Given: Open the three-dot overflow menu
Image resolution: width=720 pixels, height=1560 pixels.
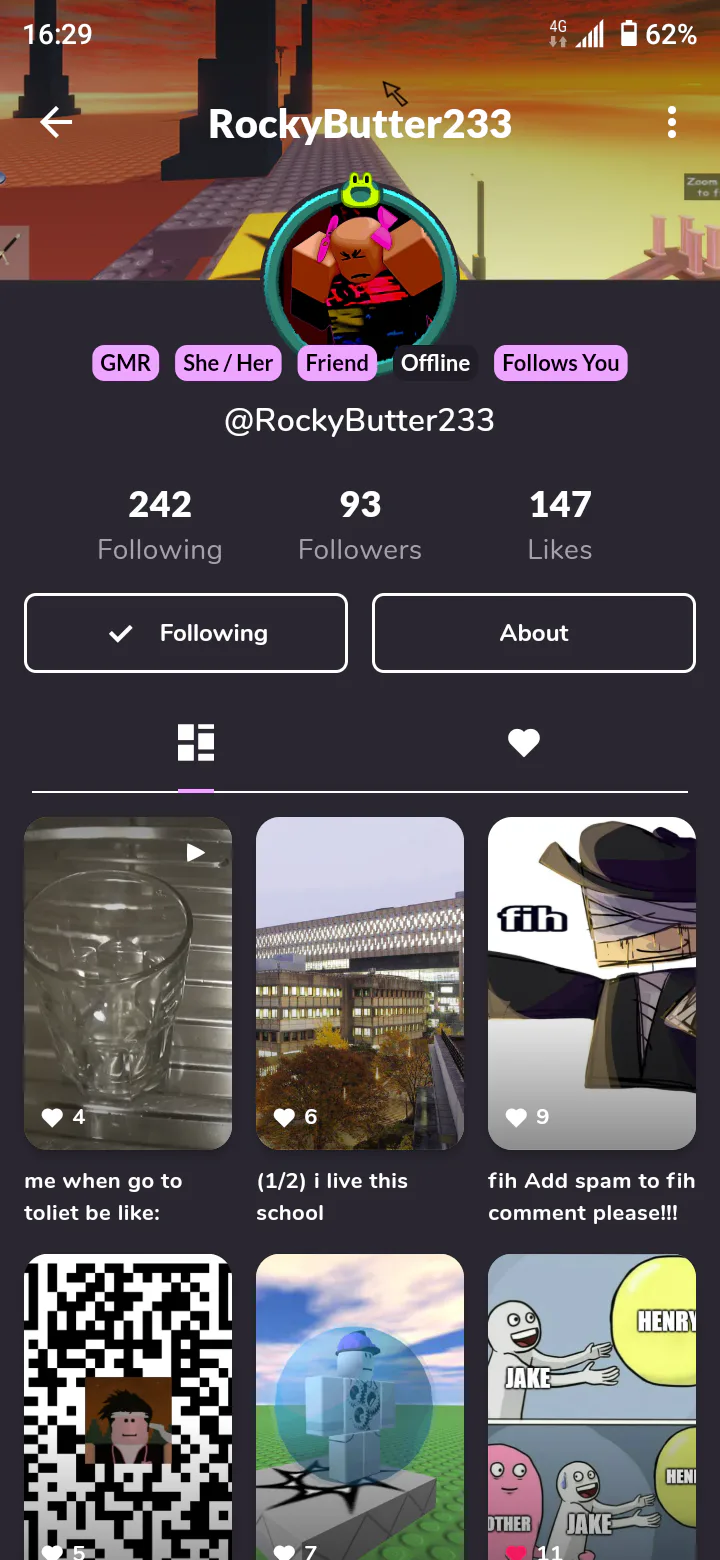Looking at the screenshot, I should click(x=672, y=123).
